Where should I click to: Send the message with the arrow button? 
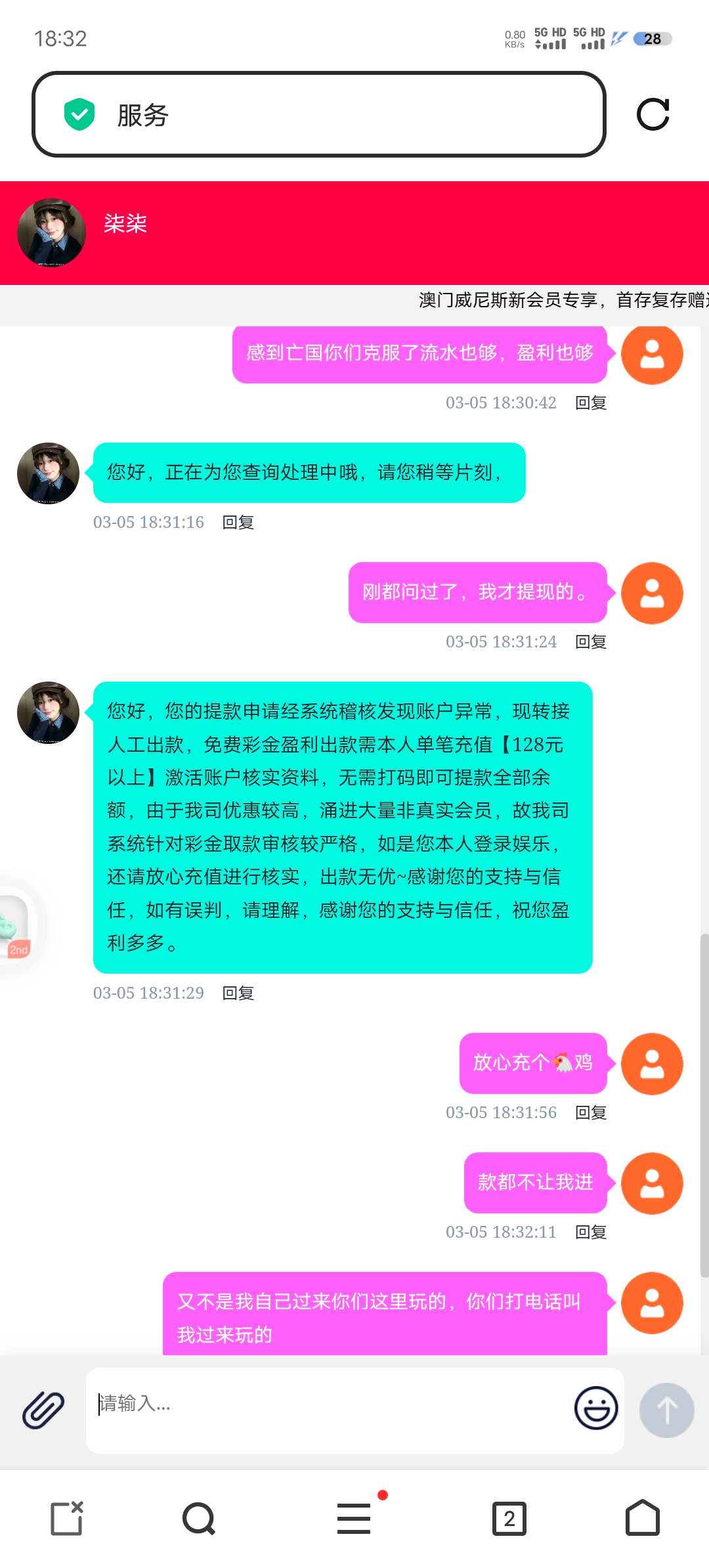(x=666, y=1410)
